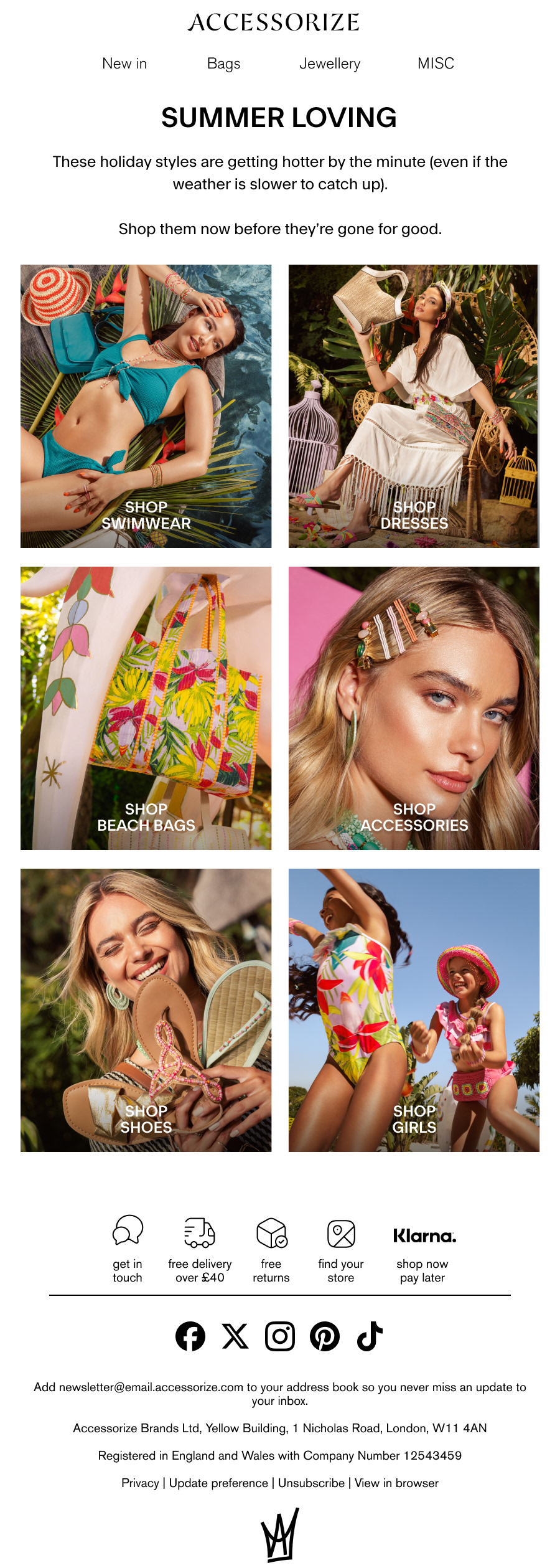Open the Shop Accessories tile
Image resolution: width=560 pixels, height=1568 pixels.
coord(414,708)
